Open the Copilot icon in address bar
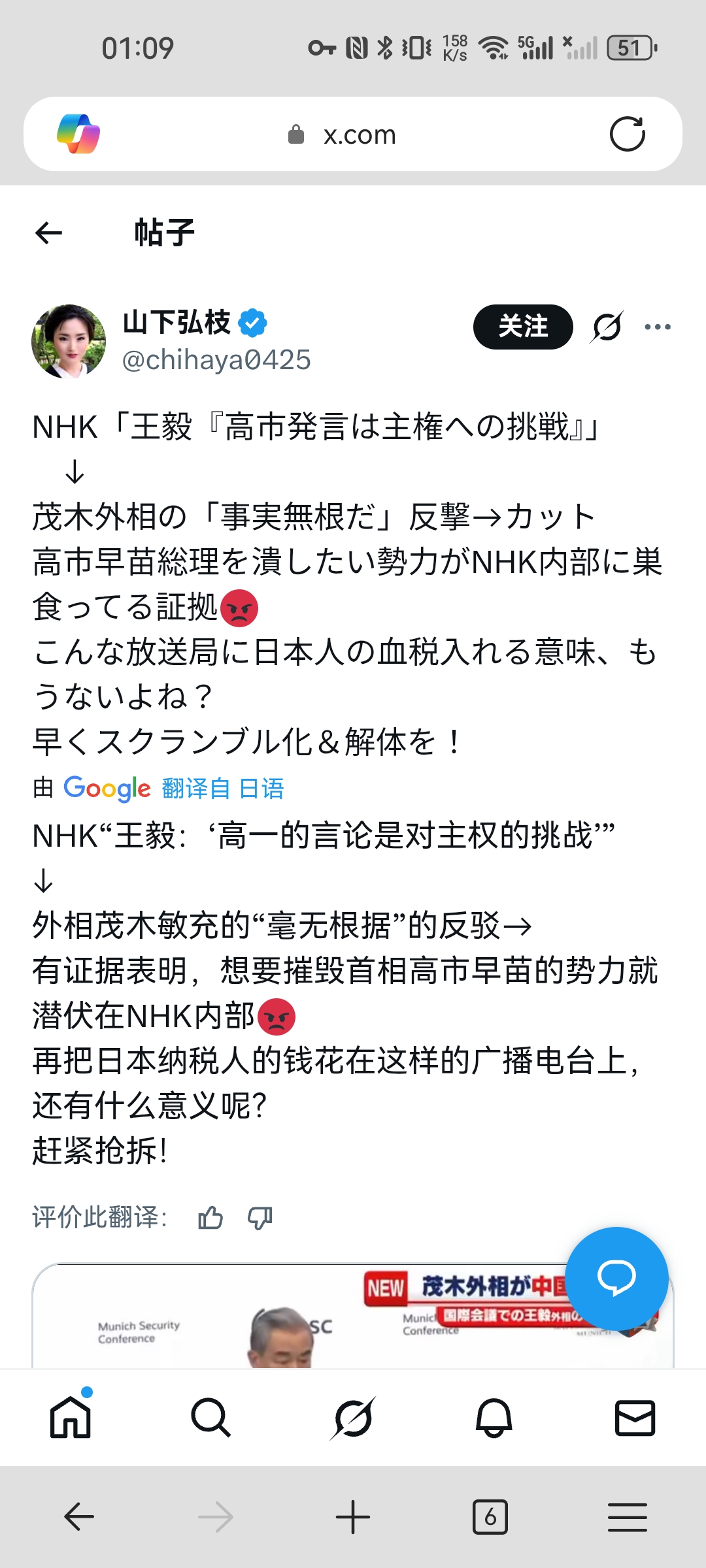The width and height of the screenshot is (706, 1568). [78, 135]
